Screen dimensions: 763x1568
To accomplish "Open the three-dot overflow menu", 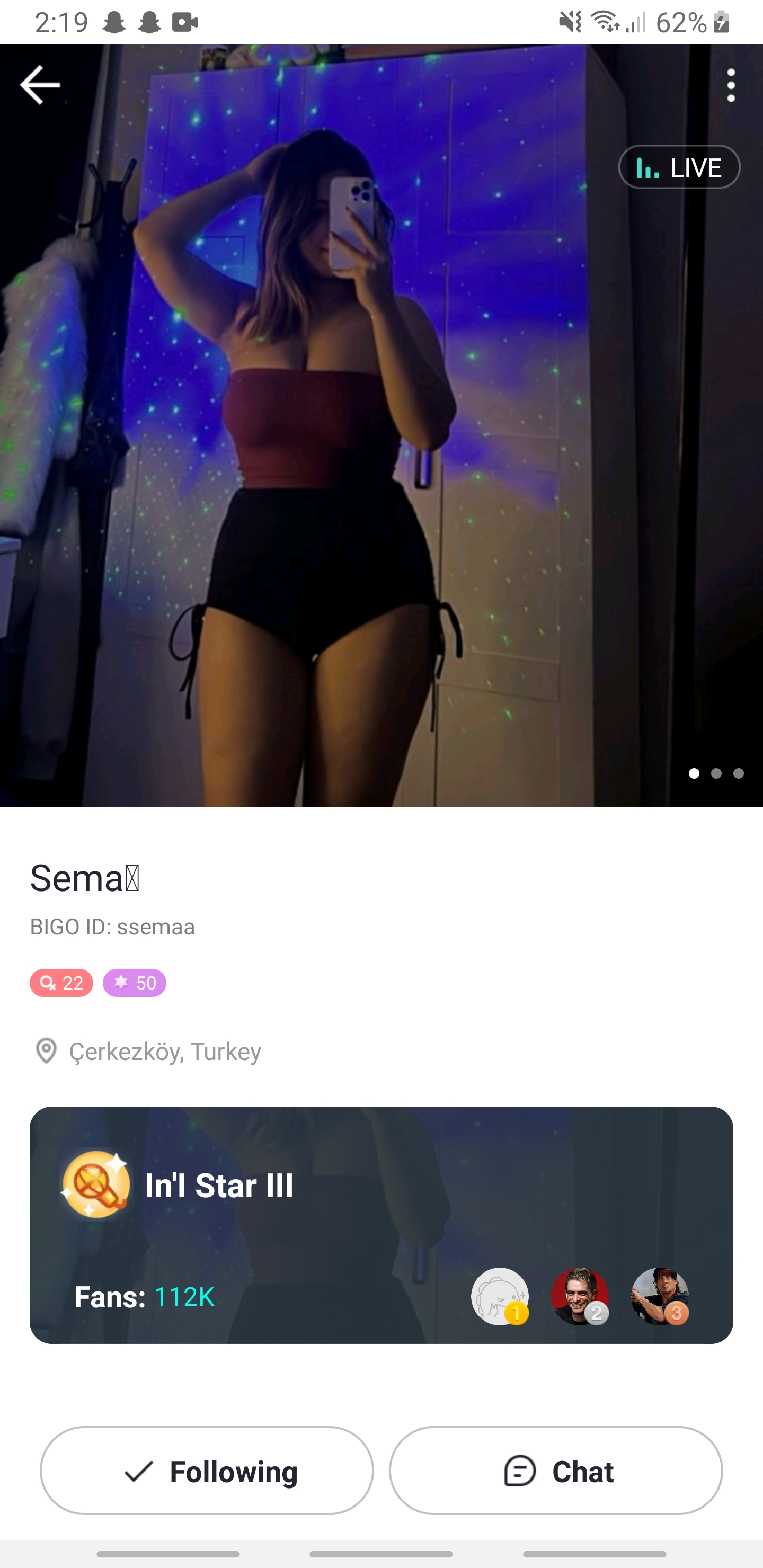I will click(731, 85).
